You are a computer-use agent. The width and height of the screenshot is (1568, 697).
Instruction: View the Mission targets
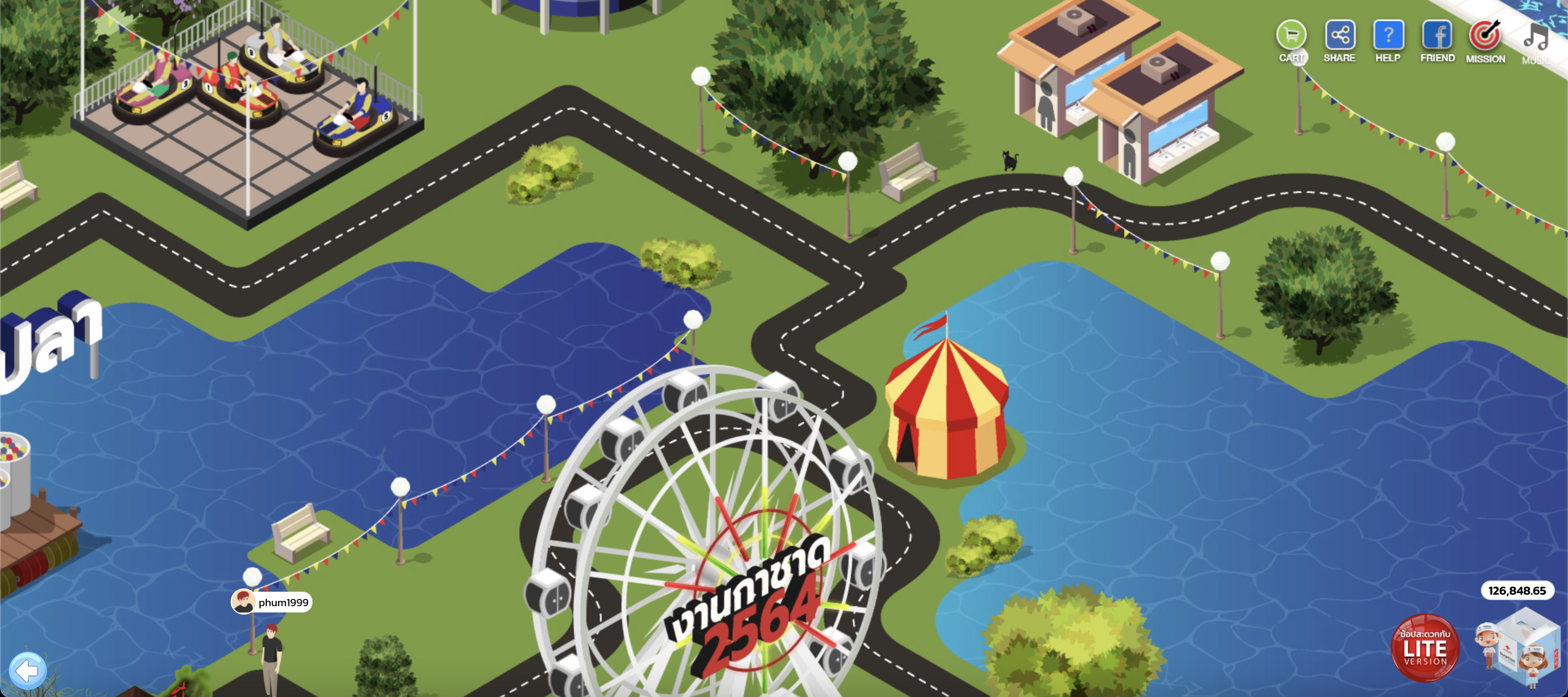click(1485, 35)
